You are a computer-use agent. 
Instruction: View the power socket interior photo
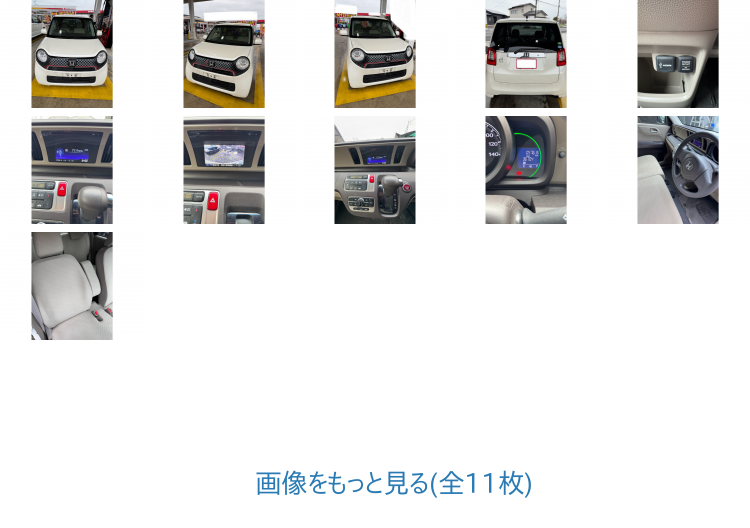tap(677, 54)
